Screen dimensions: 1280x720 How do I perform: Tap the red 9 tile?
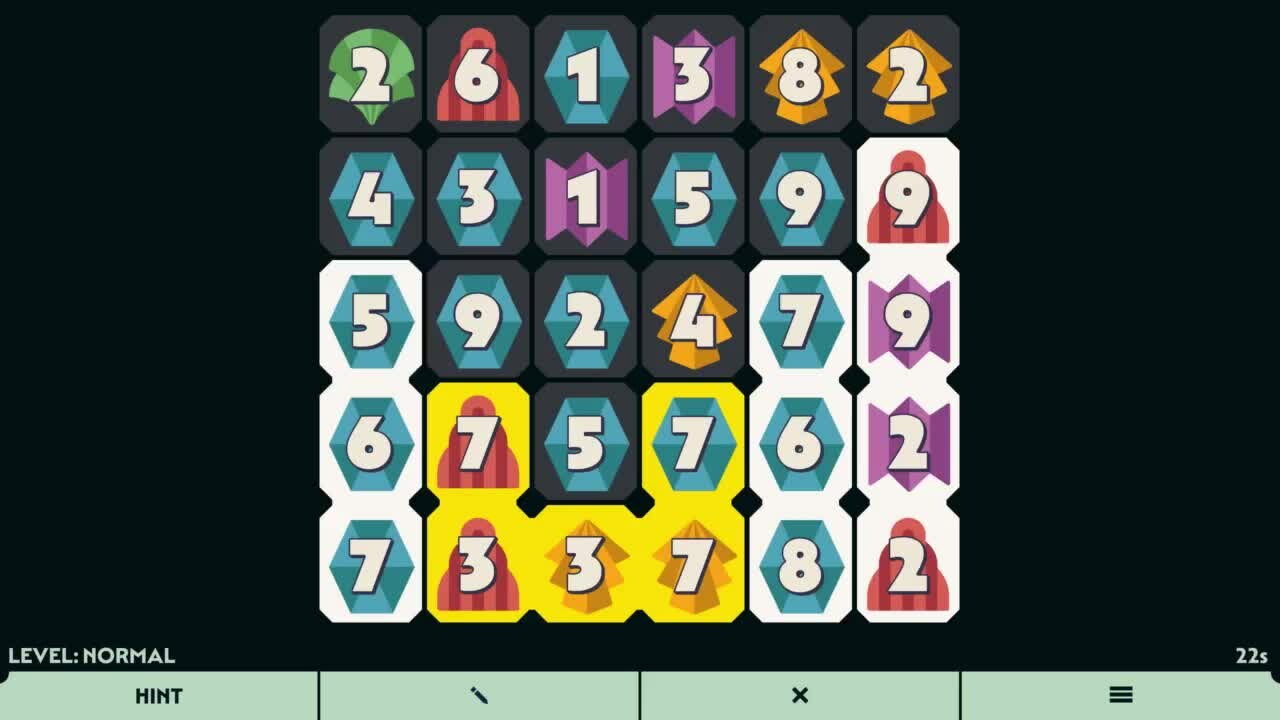(908, 199)
